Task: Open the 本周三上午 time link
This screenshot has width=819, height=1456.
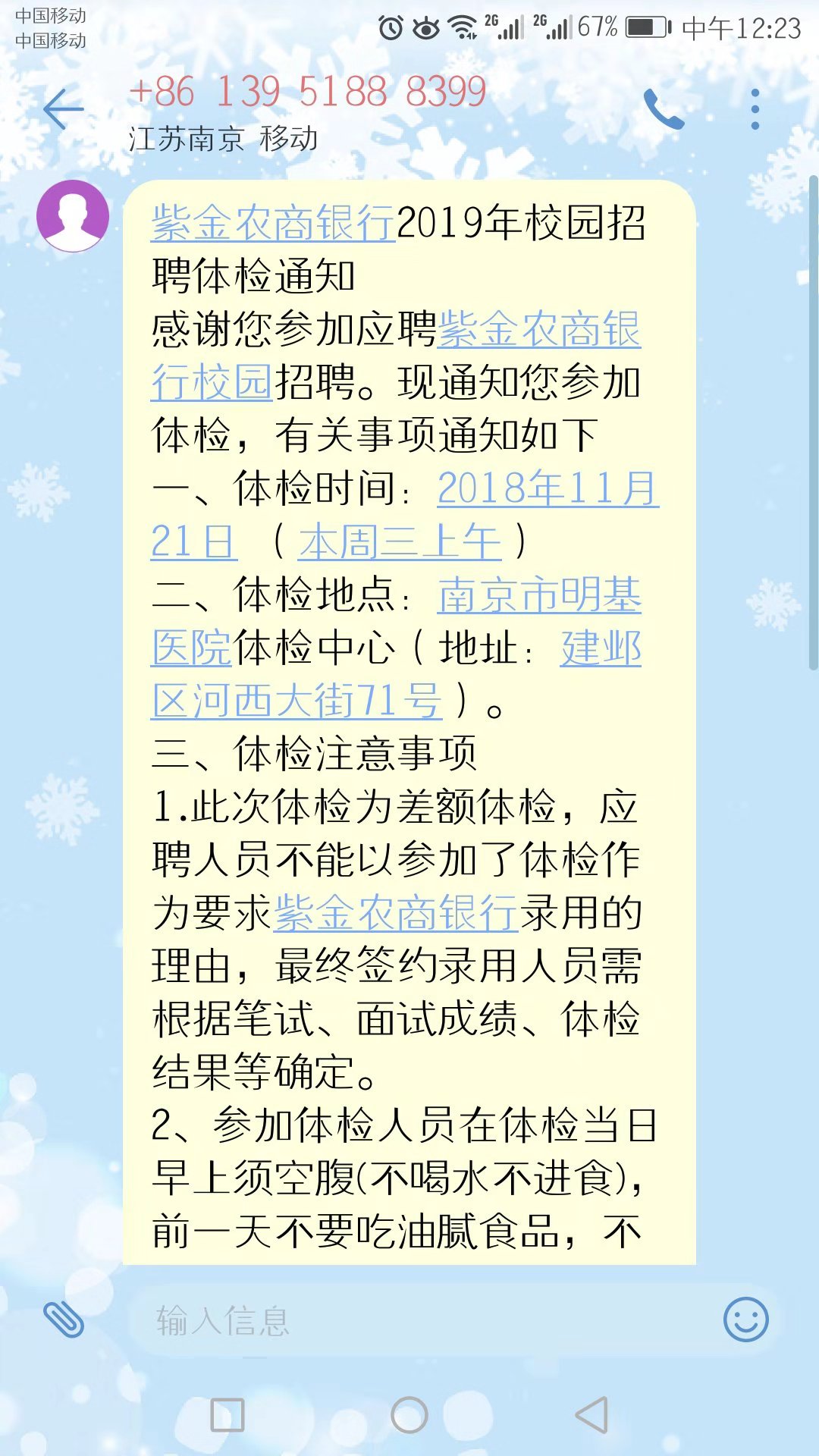Action: tap(399, 542)
